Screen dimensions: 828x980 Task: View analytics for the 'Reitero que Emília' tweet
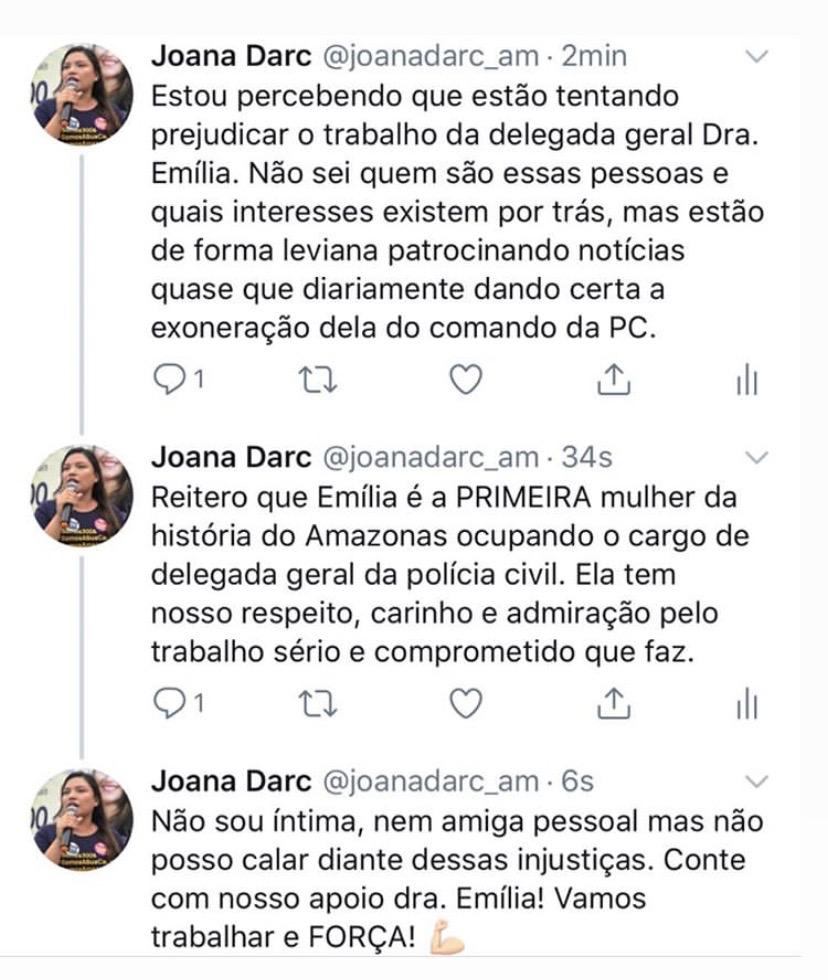(x=746, y=704)
